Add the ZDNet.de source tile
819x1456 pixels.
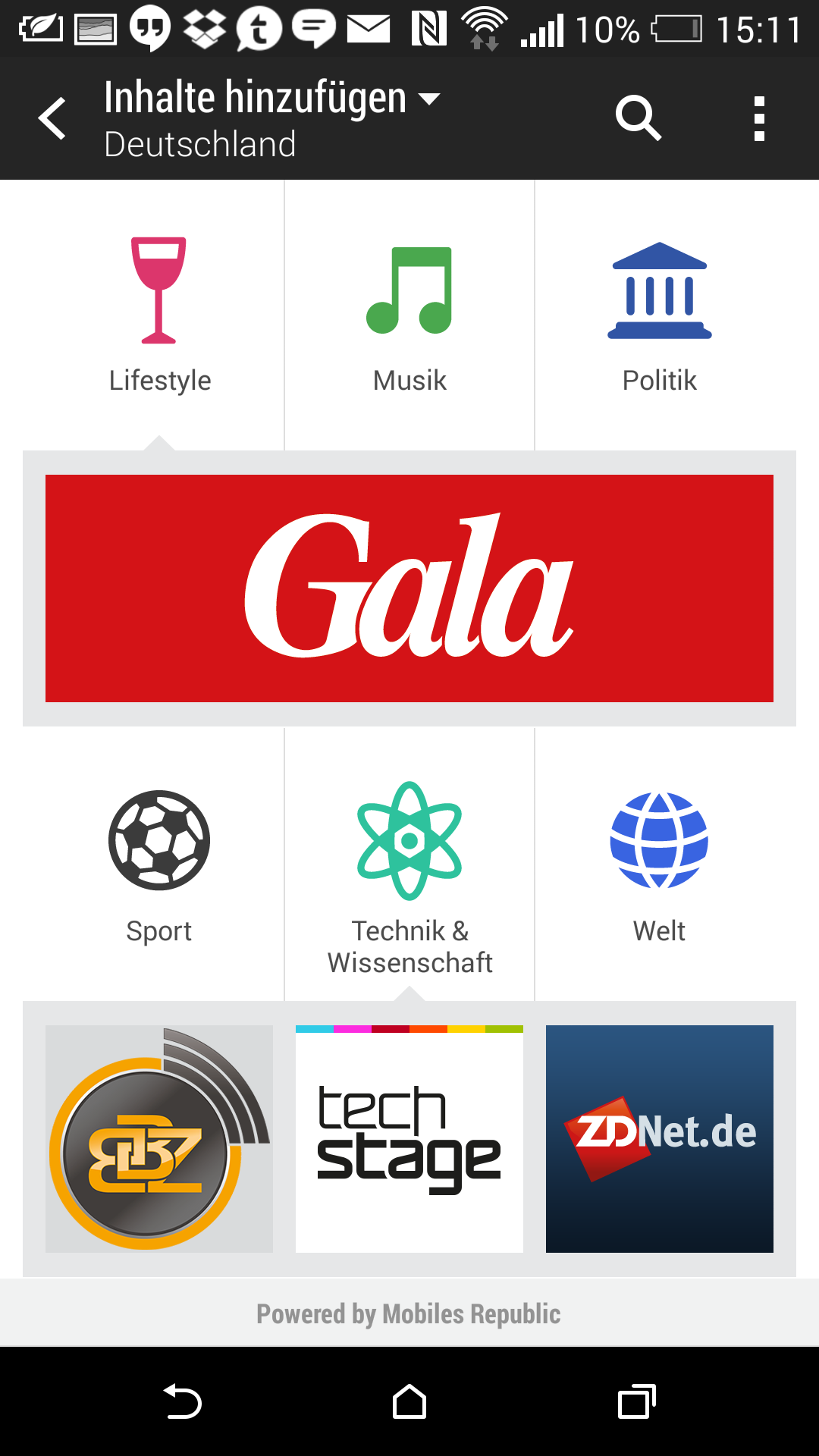pyautogui.click(x=660, y=1139)
